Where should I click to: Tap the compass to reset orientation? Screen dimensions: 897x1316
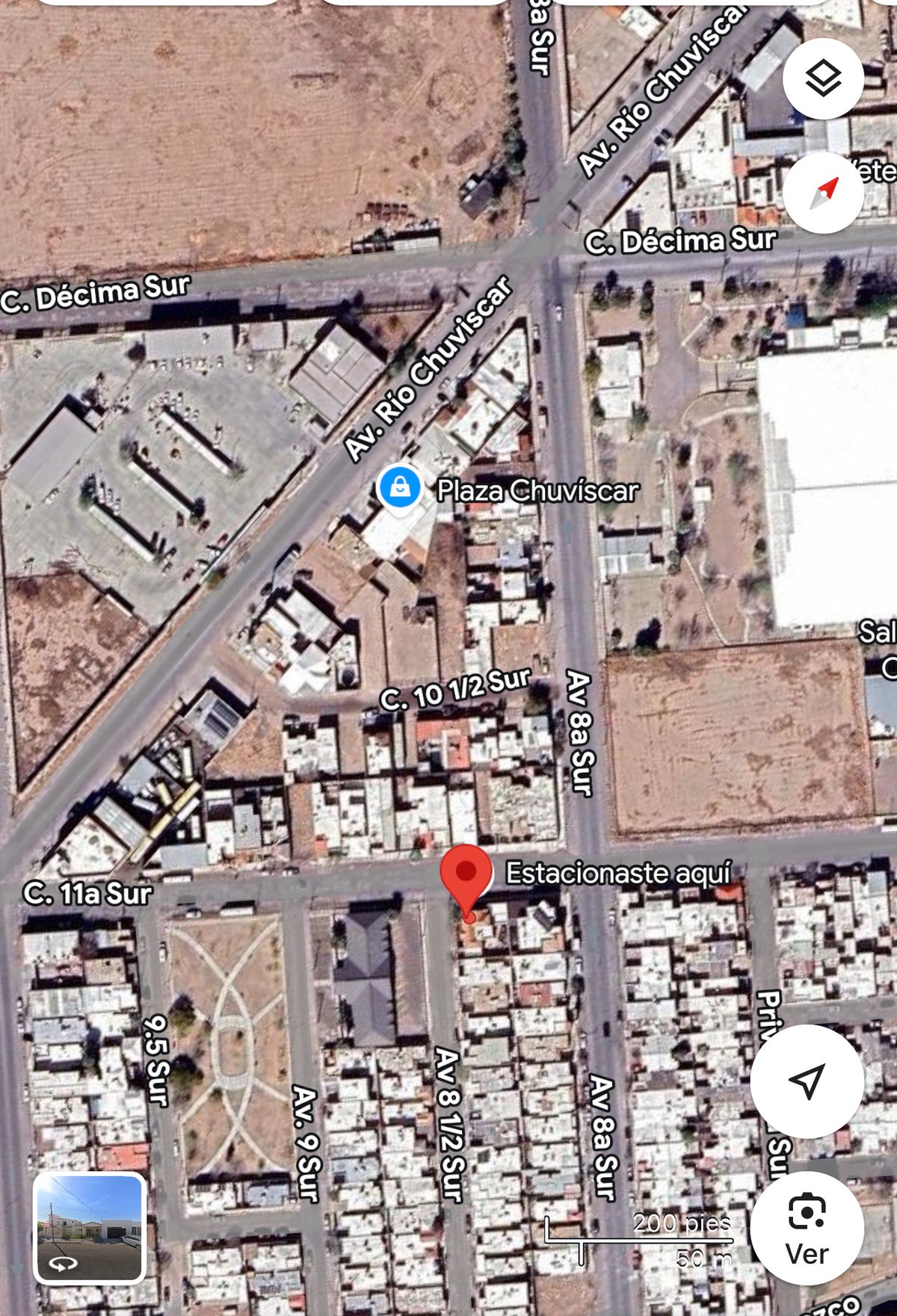click(x=823, y=193)
